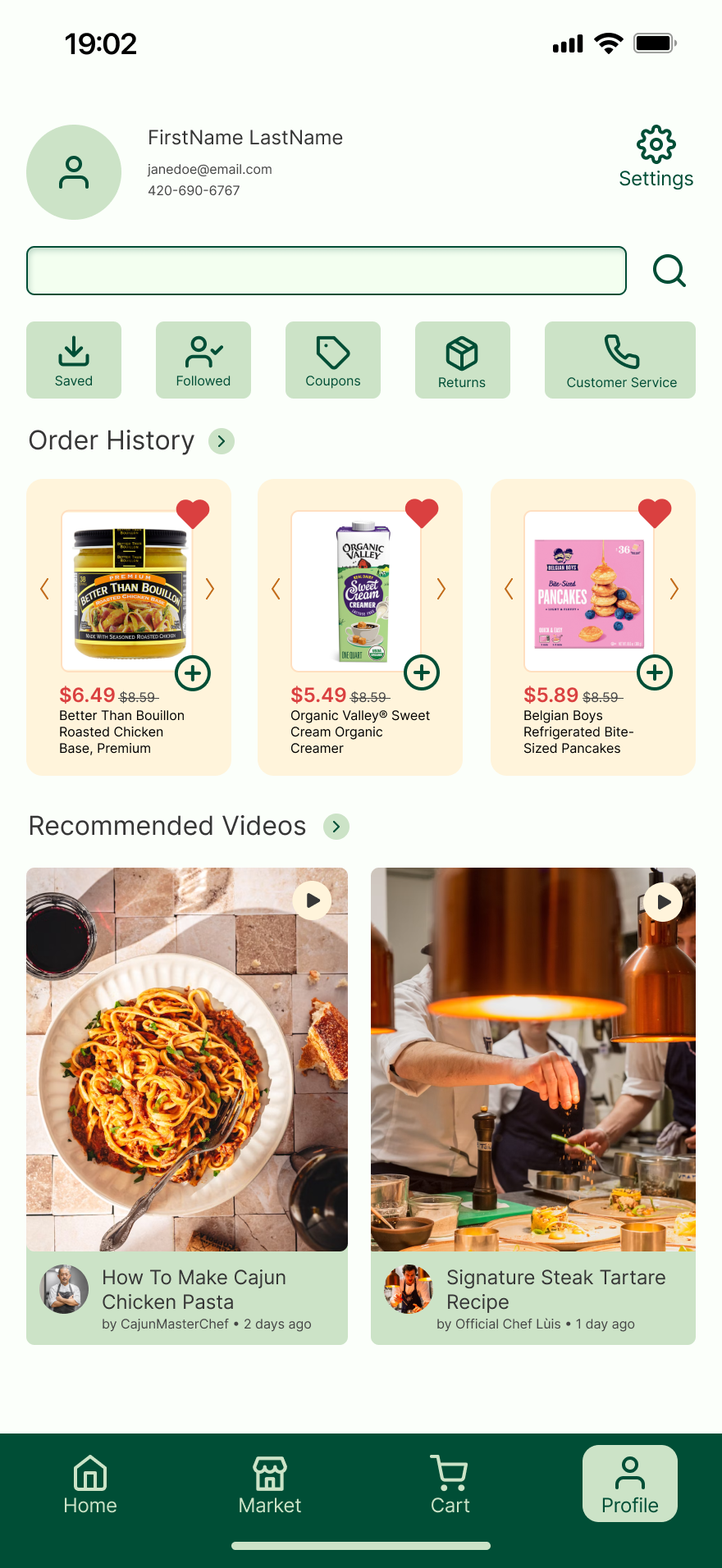Expand Recommended Videos arrow

[x=336, y=827]
